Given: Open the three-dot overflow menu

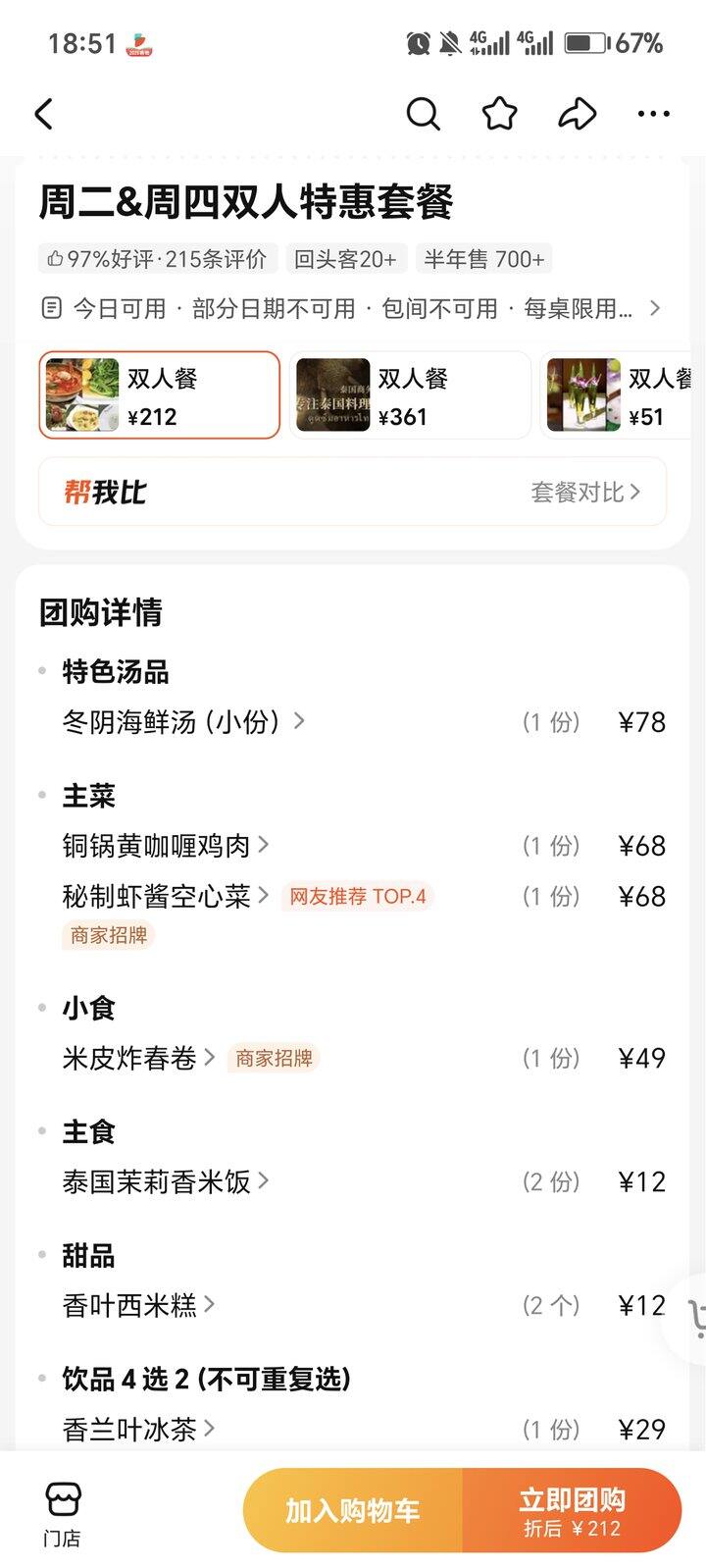Looking at the screenshot, I should point(653,115).
